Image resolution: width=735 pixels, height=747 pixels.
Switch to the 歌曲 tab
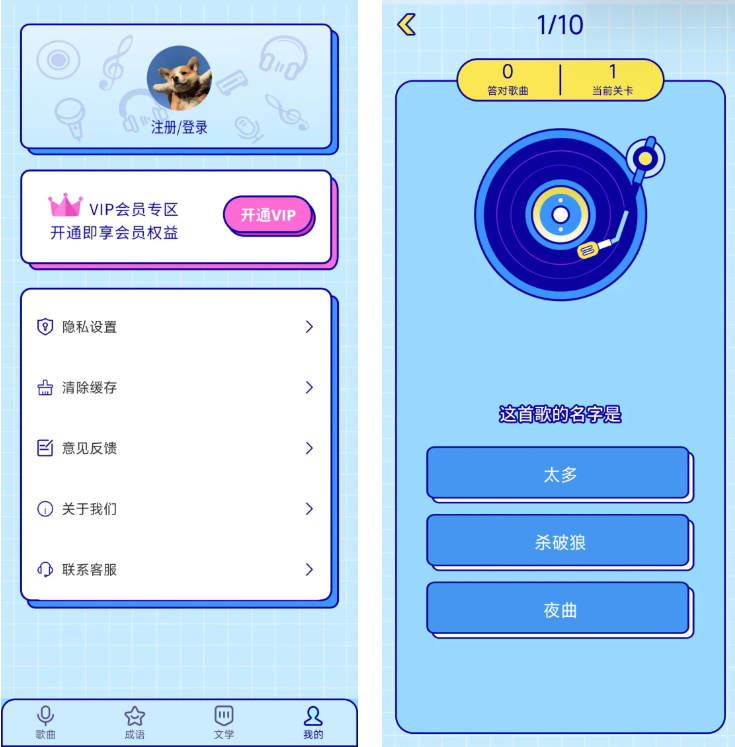pyautogui.click(x=46, y=722)
